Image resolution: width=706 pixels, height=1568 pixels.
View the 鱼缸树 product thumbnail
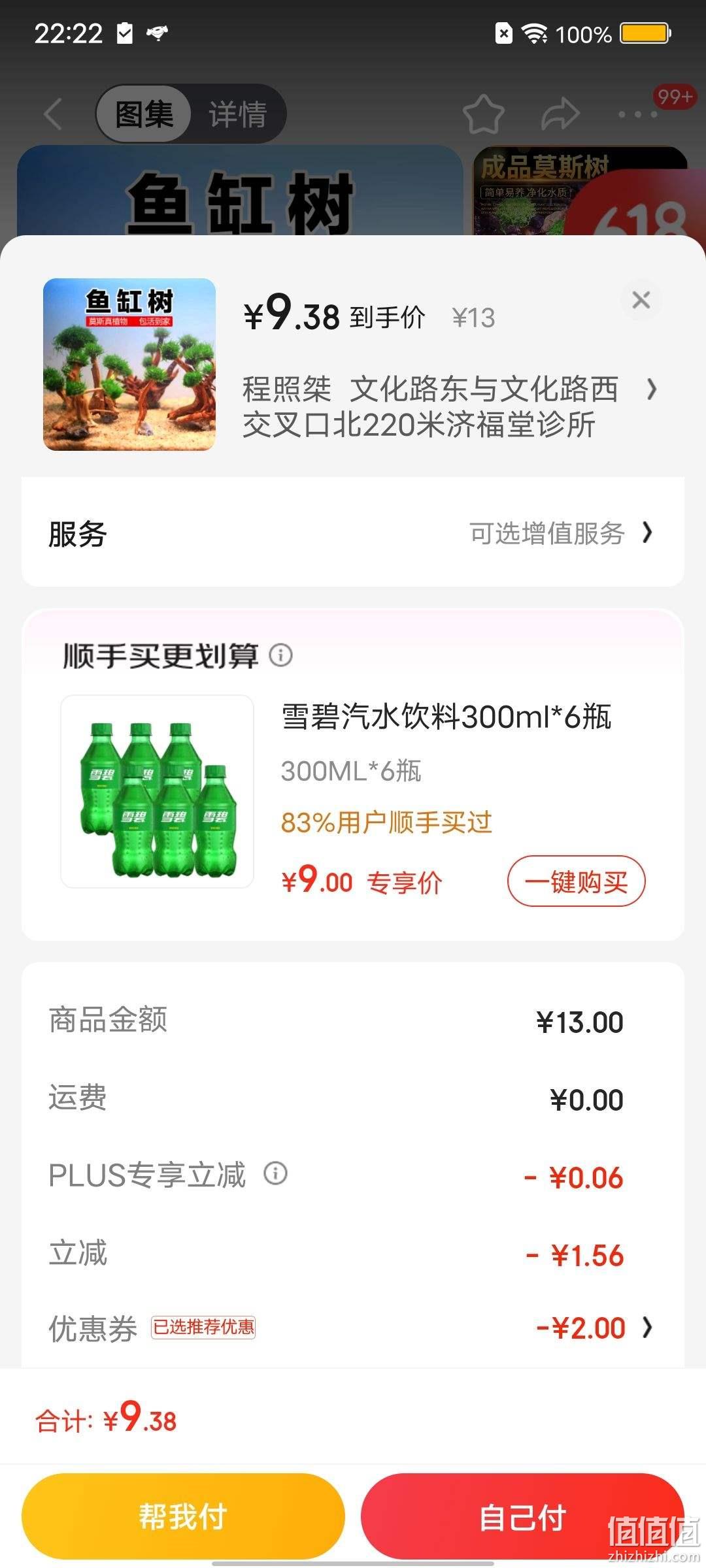(129, 365)
